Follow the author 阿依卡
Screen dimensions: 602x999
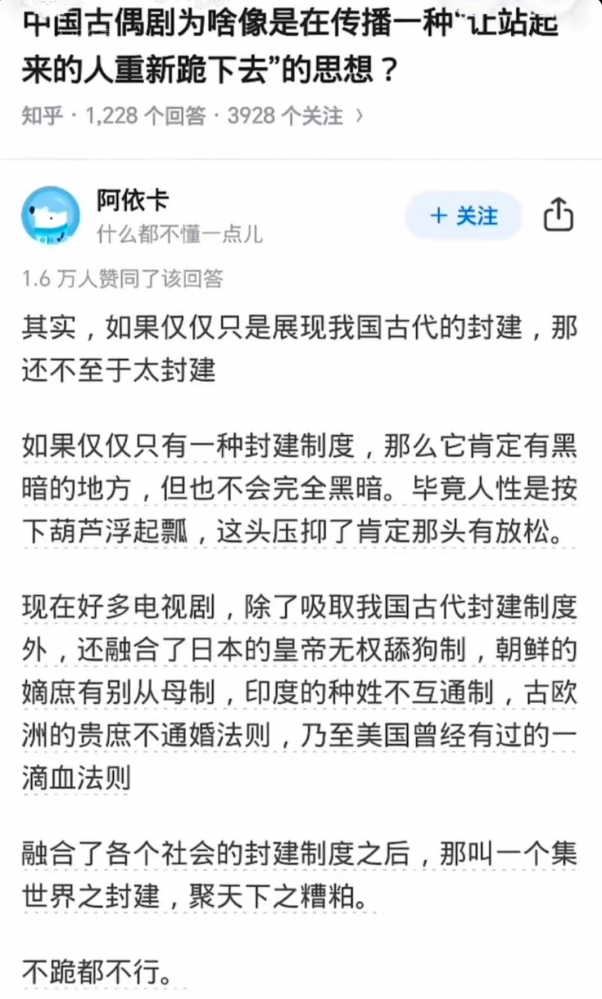click(463, 215)
